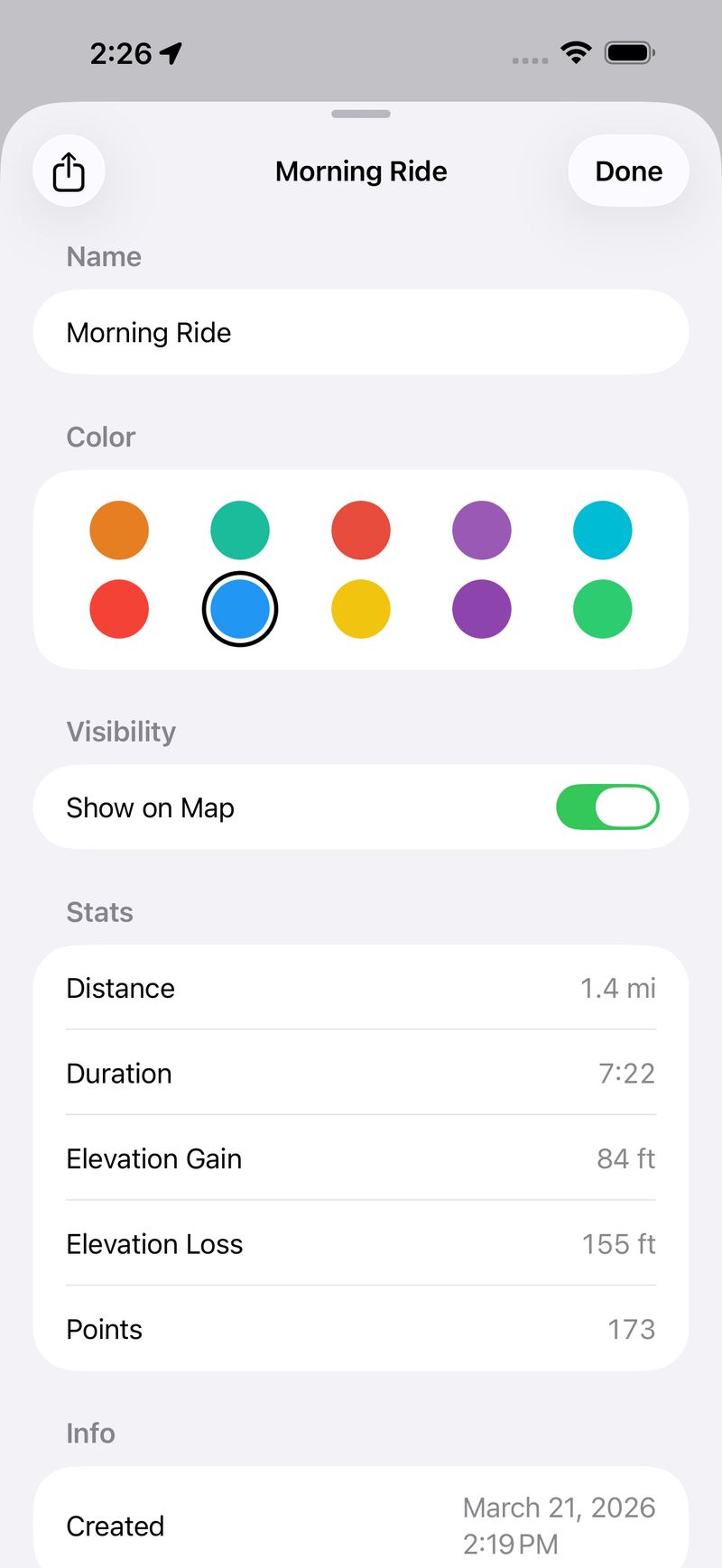Choose the green color in the bottom row

pos(602,609)
